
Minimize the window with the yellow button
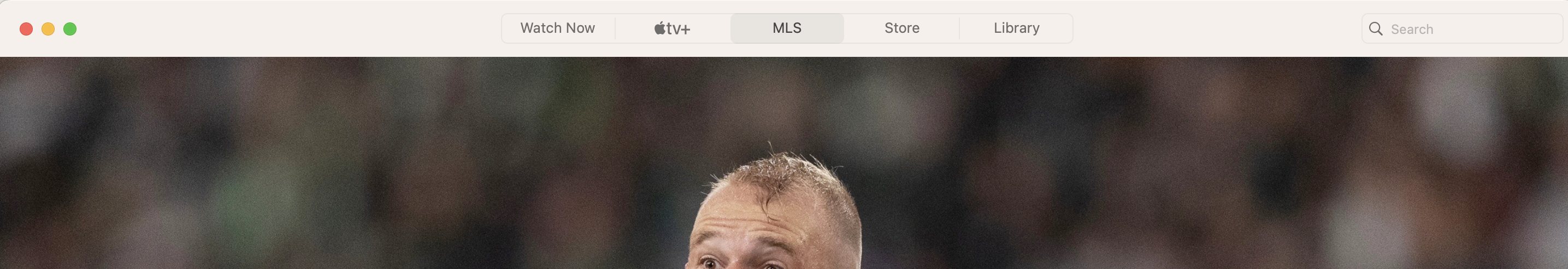pyautogui.click(x=48, y=29)
